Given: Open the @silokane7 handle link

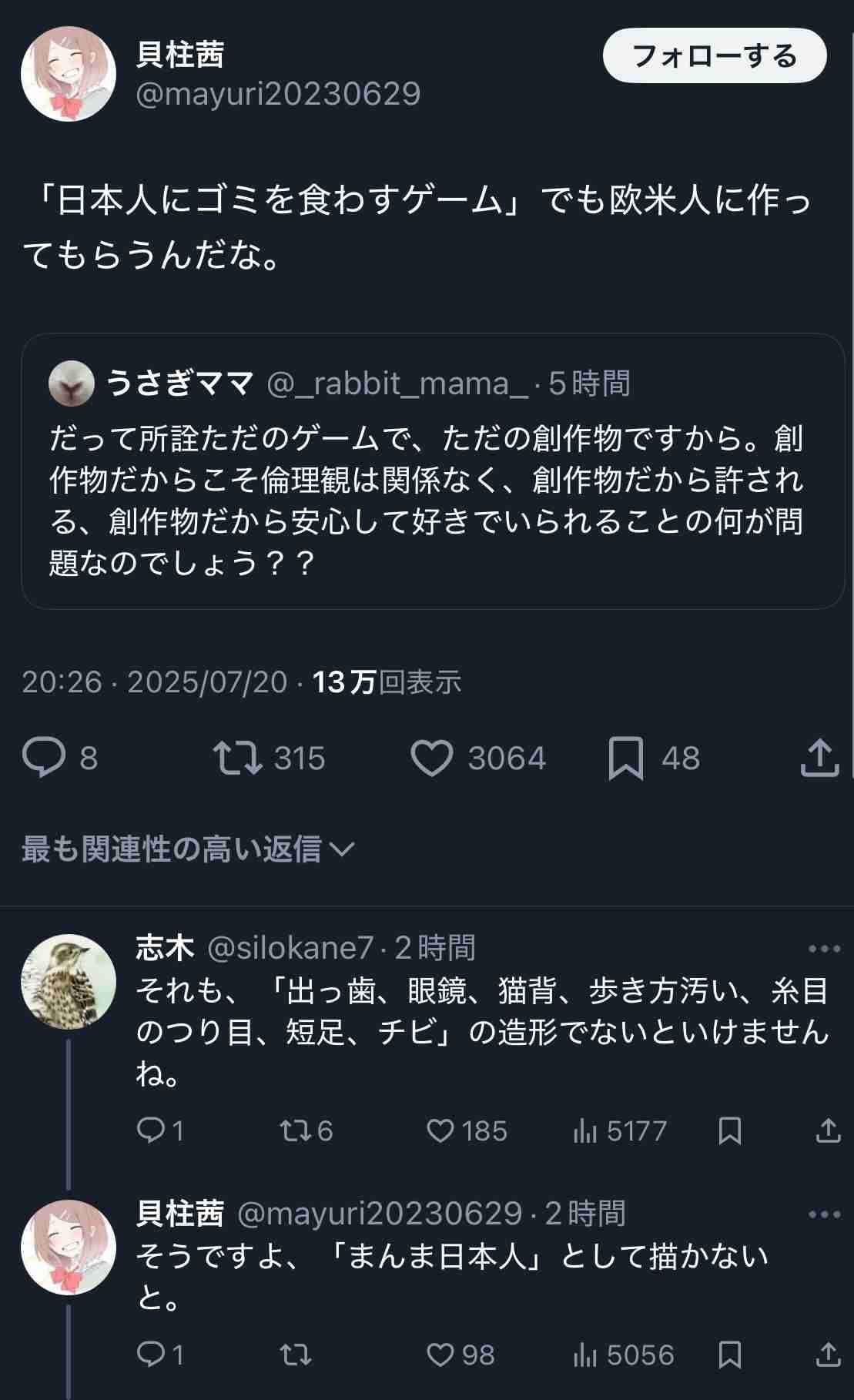Looking at the screenshot, I should pyautogui.click(x=290, y=948).
